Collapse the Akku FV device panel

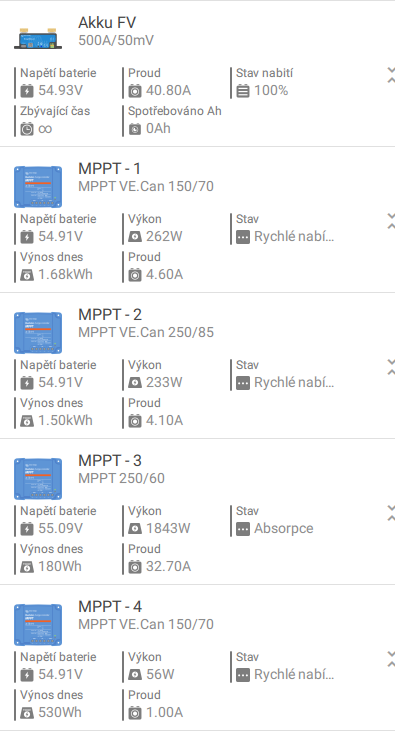pyautogui.click(x=391, y=75)
